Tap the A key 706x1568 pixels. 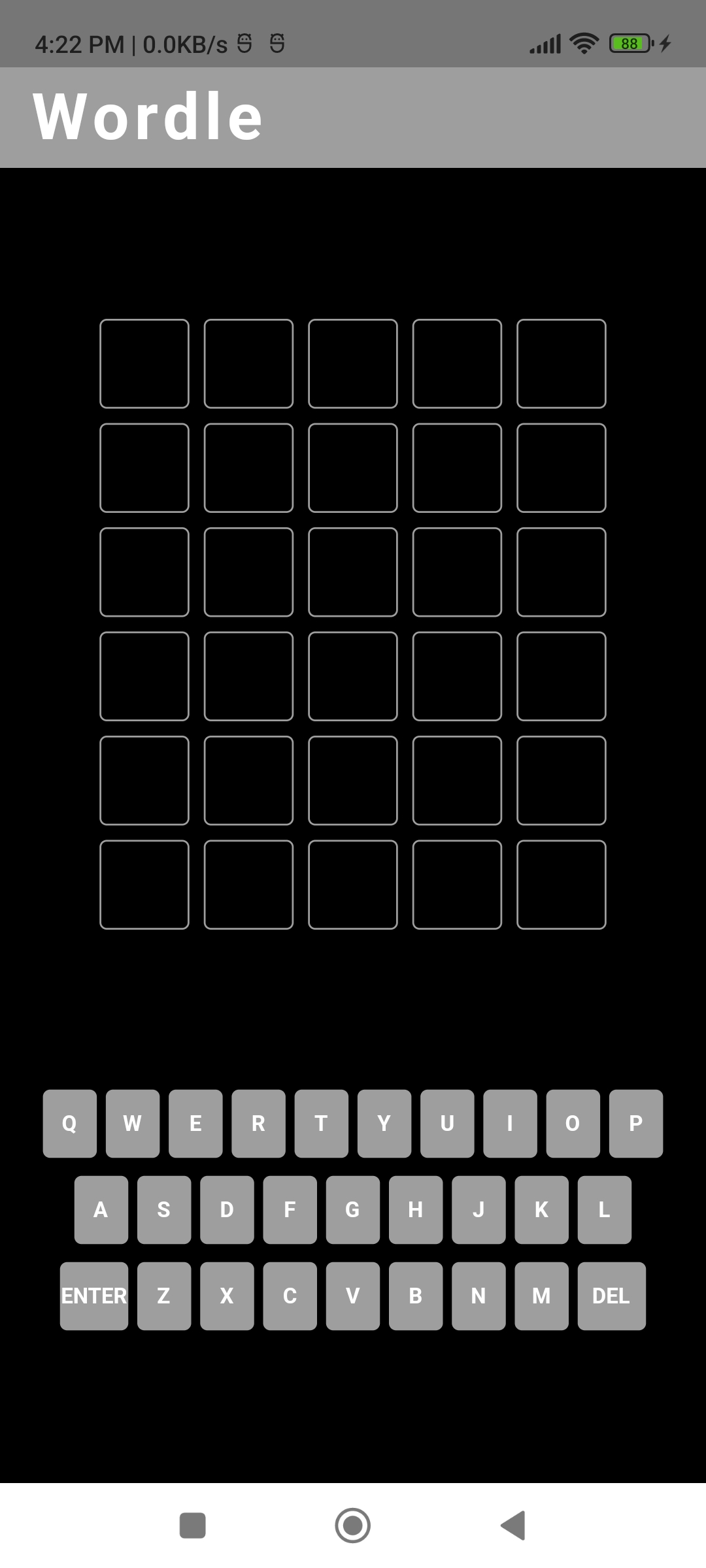point(101,1209)
